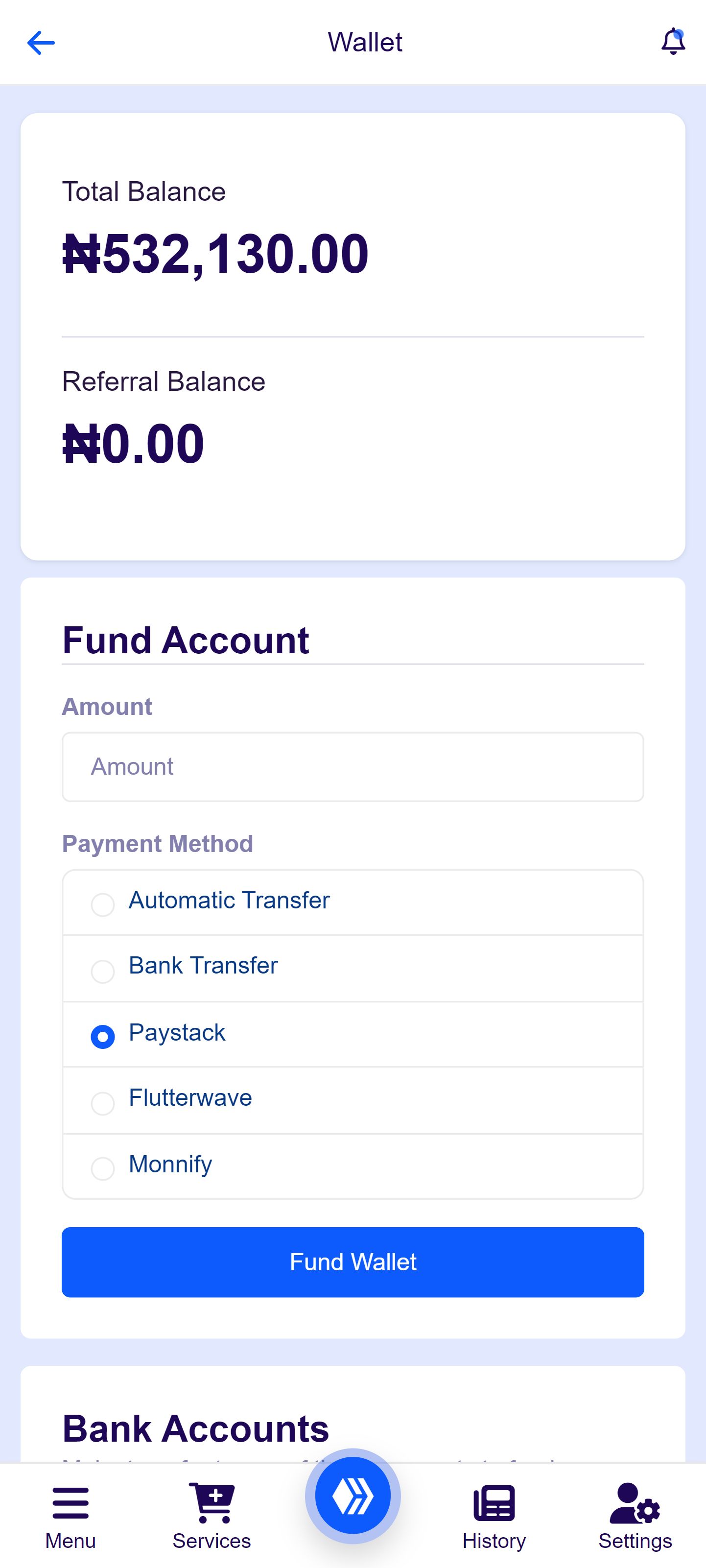Go back using the arrow icon
This screenshot has width=706, height=1568.
[x=41, y=43]
